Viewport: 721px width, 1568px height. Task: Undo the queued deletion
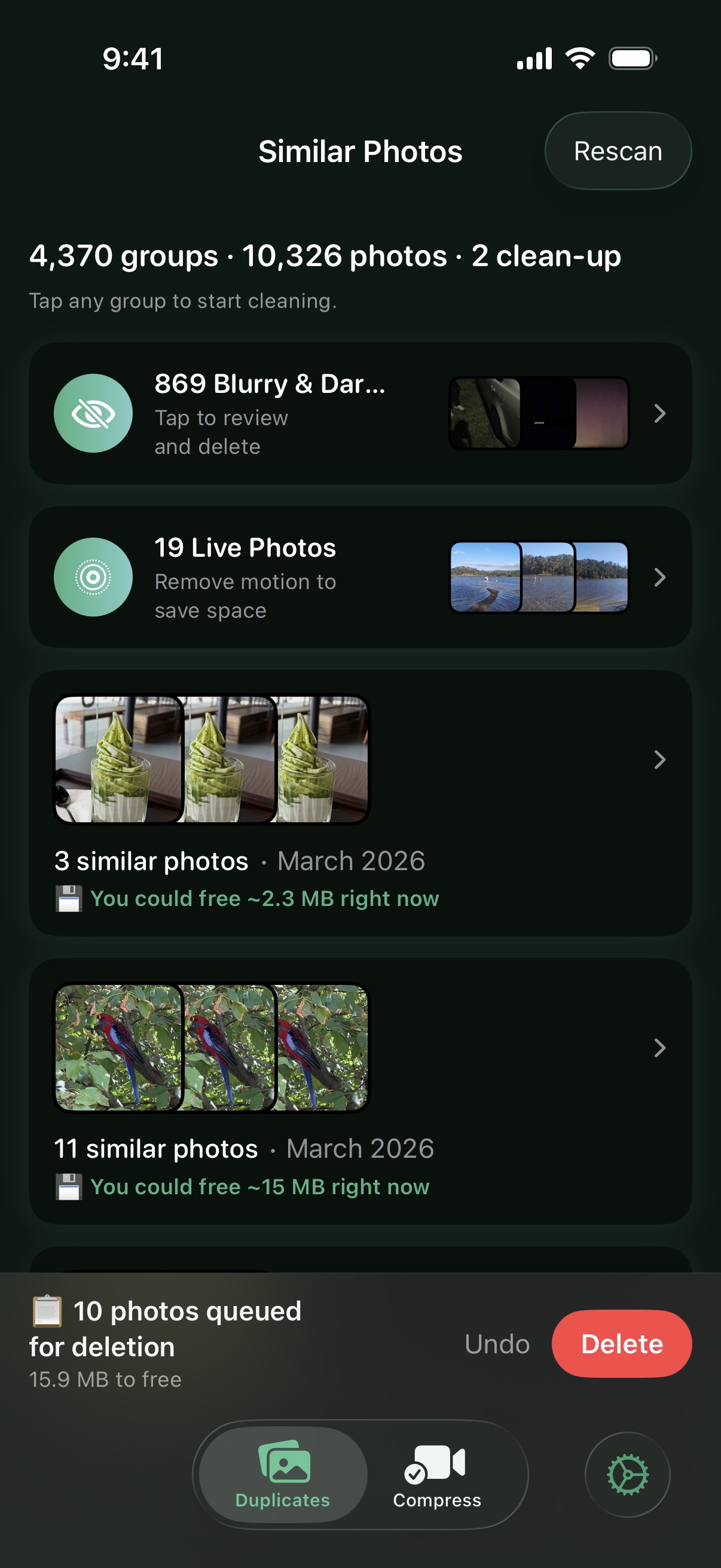(x=496, y=1343)
